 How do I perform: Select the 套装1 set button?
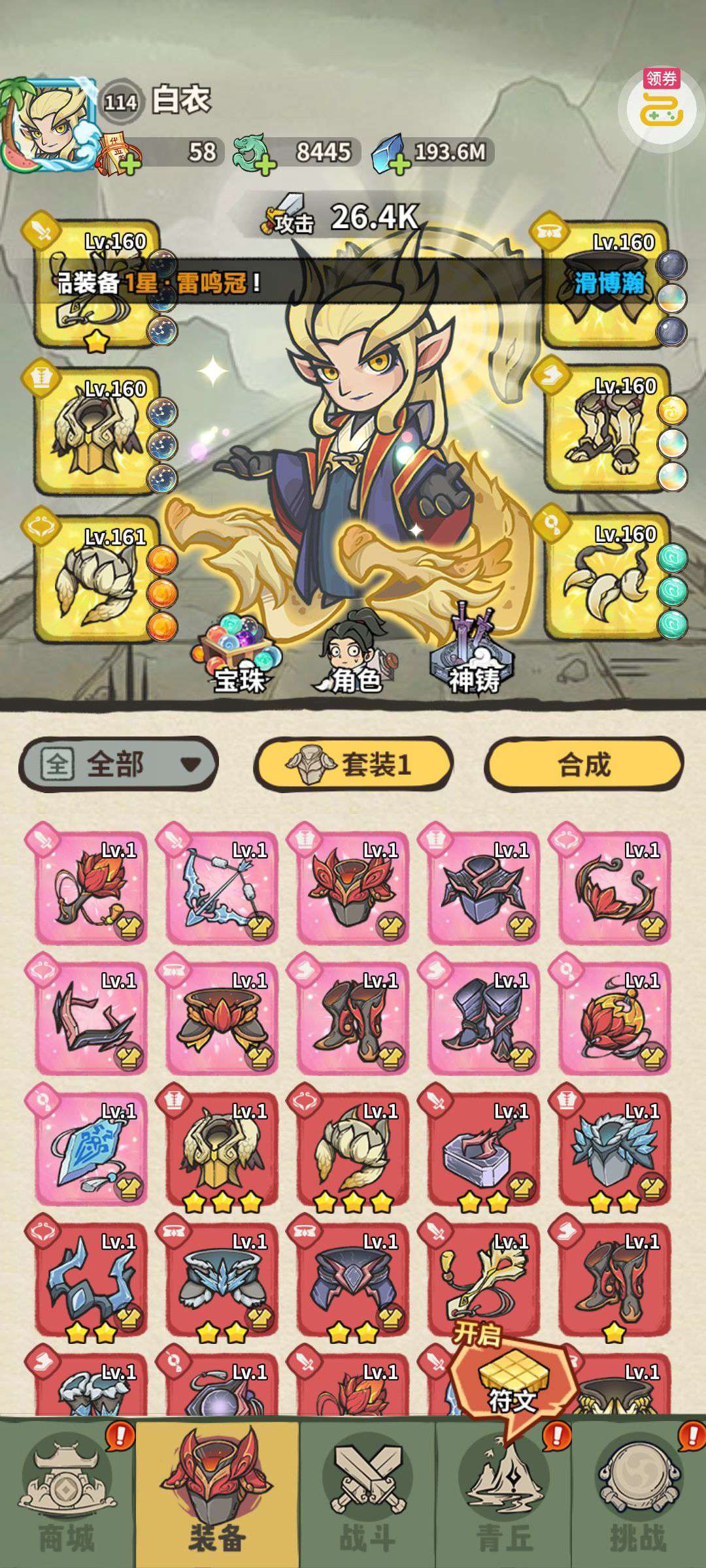[353, 764]
